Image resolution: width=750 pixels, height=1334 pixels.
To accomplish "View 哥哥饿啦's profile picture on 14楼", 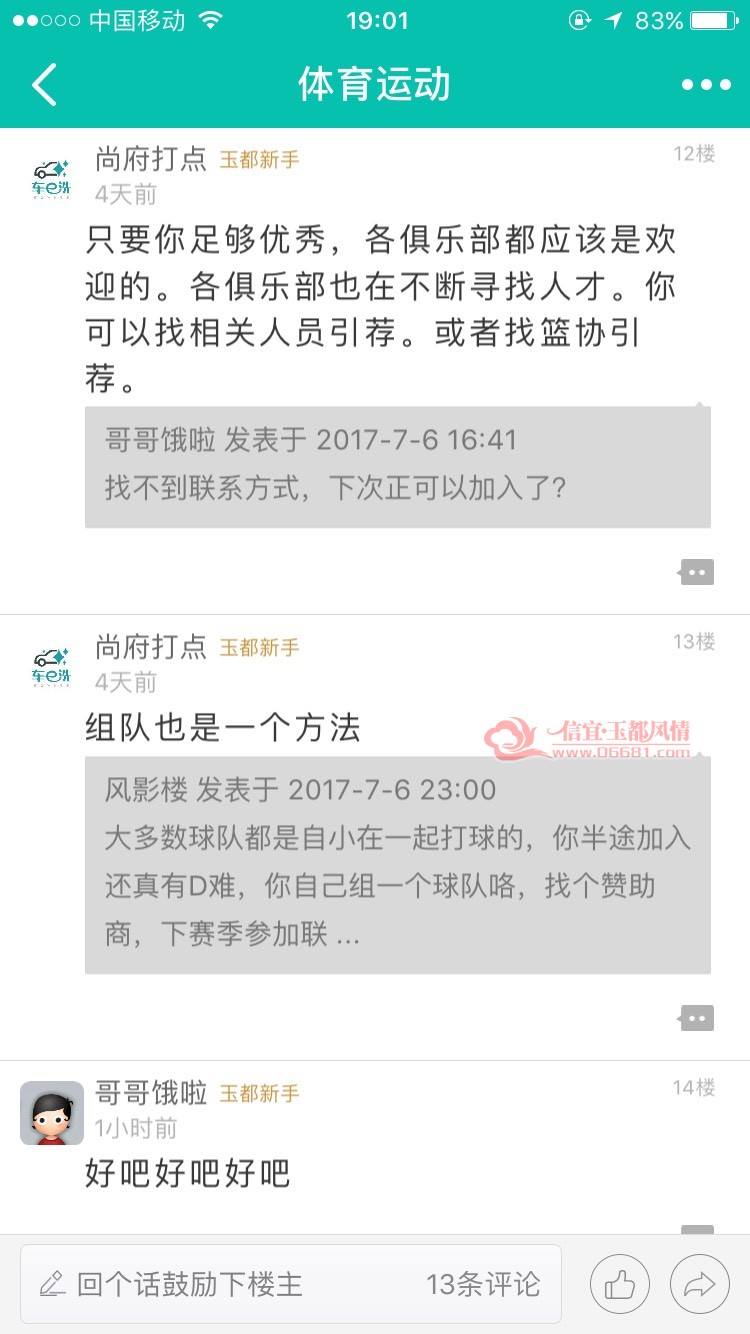I will [52, 1113].
